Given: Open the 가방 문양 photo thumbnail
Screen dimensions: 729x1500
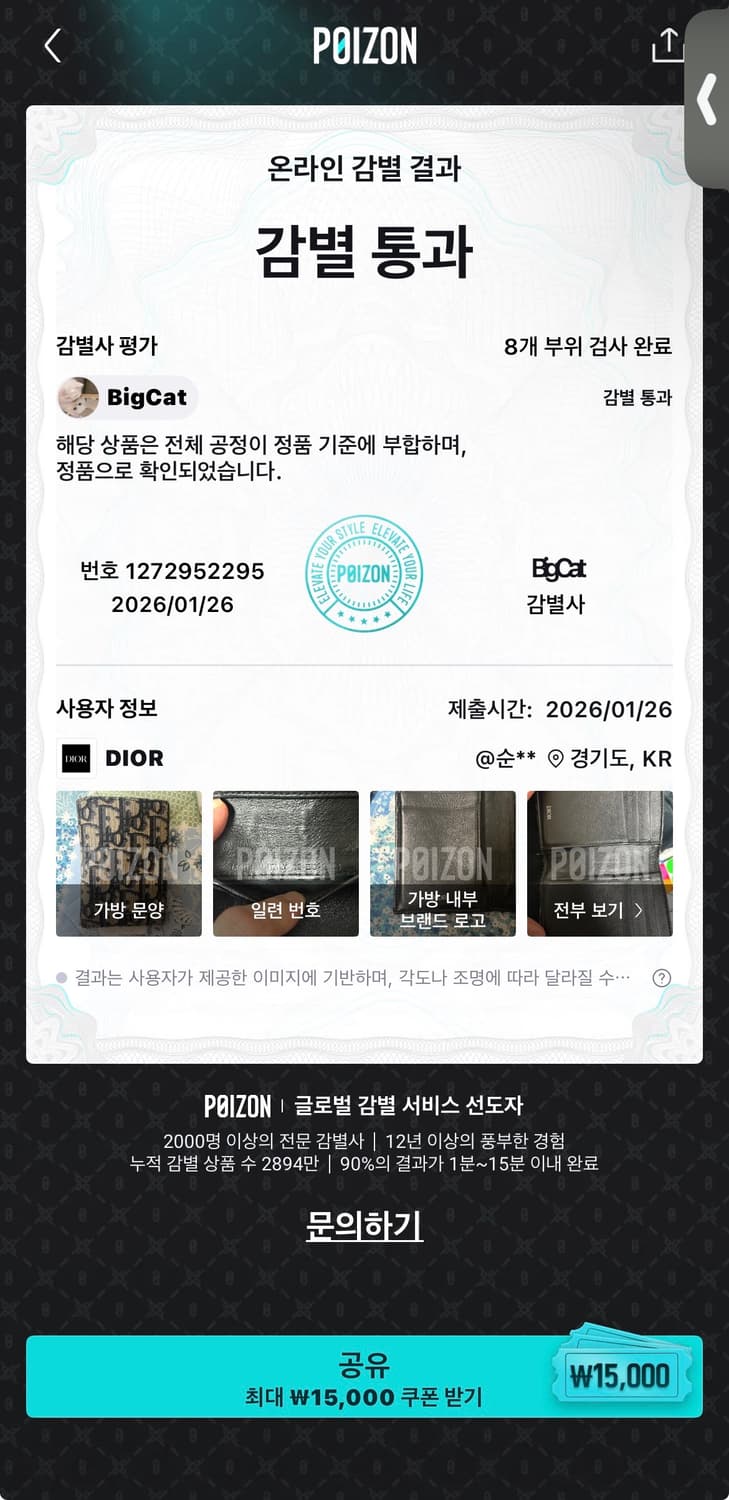Looking at the screenshot, I should (x=128, y=862).
